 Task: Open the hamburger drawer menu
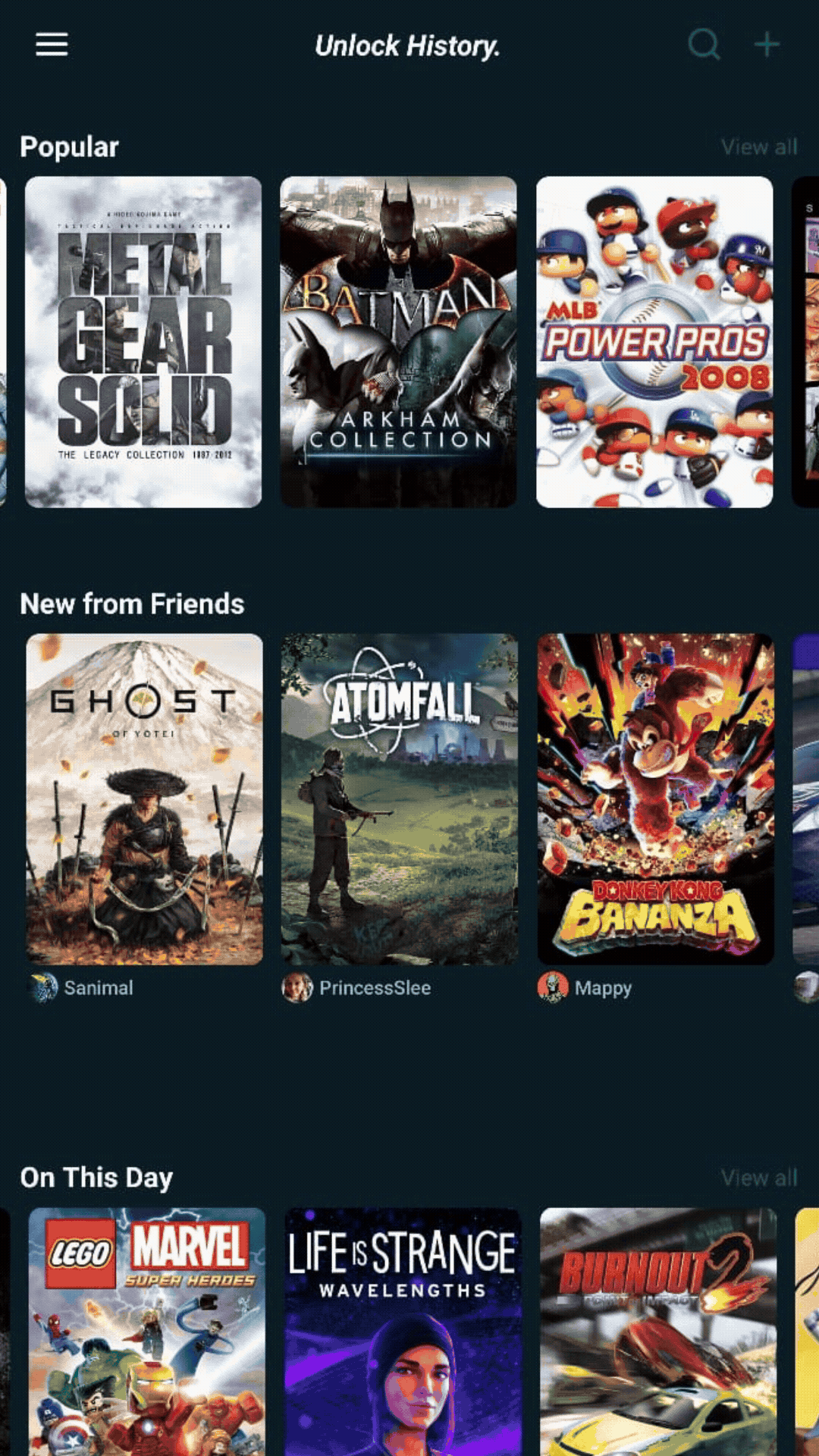tap(52, 45)
